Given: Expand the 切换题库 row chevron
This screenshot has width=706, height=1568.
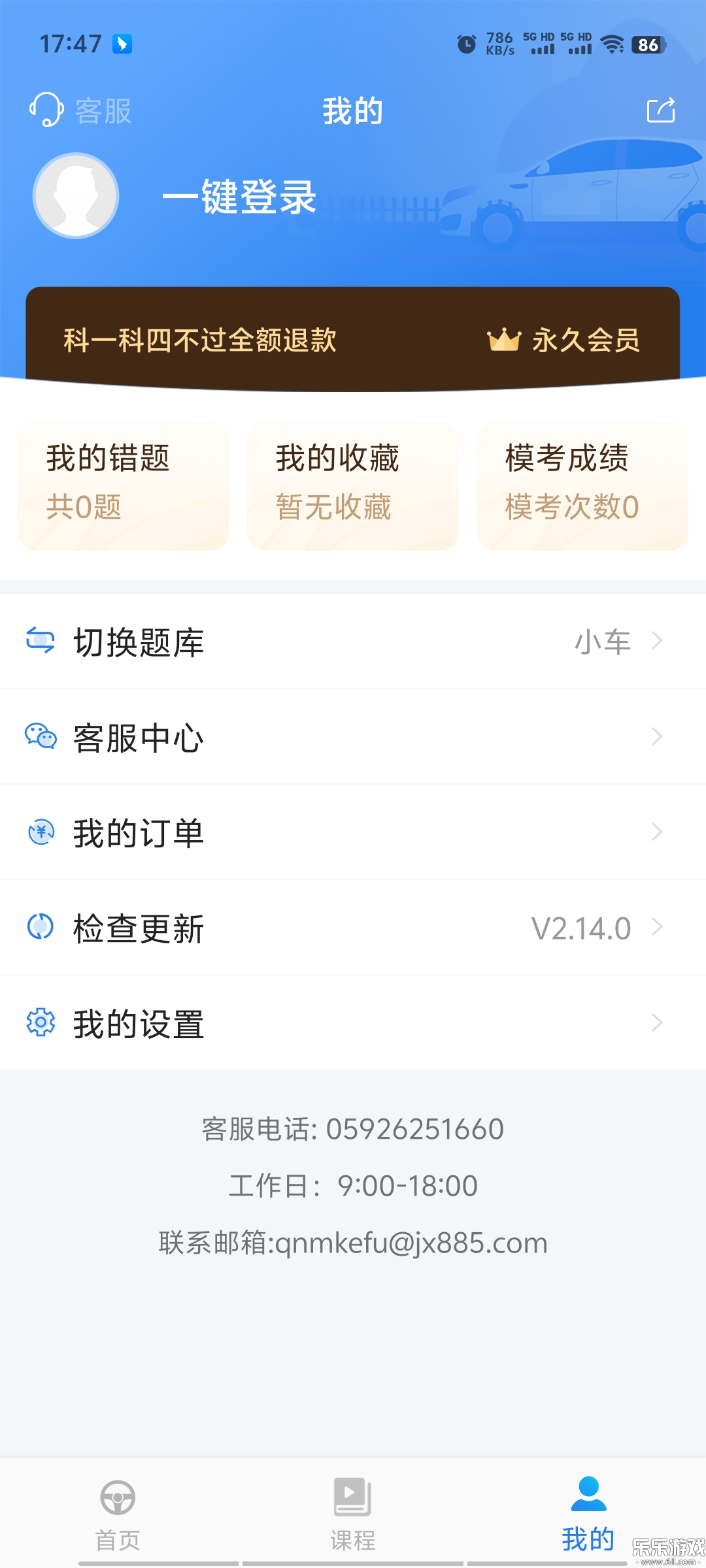Looking at the screenshot, I should tap(659, 641).
